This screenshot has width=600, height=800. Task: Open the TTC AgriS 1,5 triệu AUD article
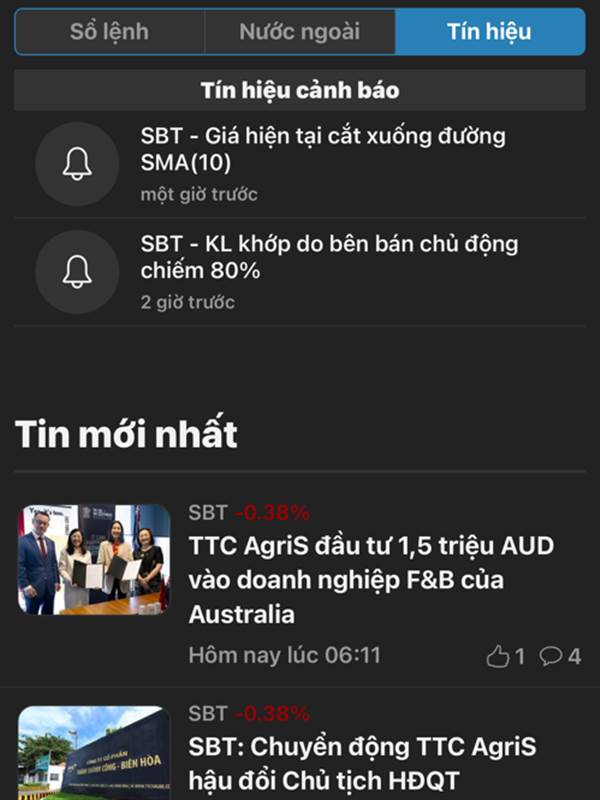(x=371, y=579)
